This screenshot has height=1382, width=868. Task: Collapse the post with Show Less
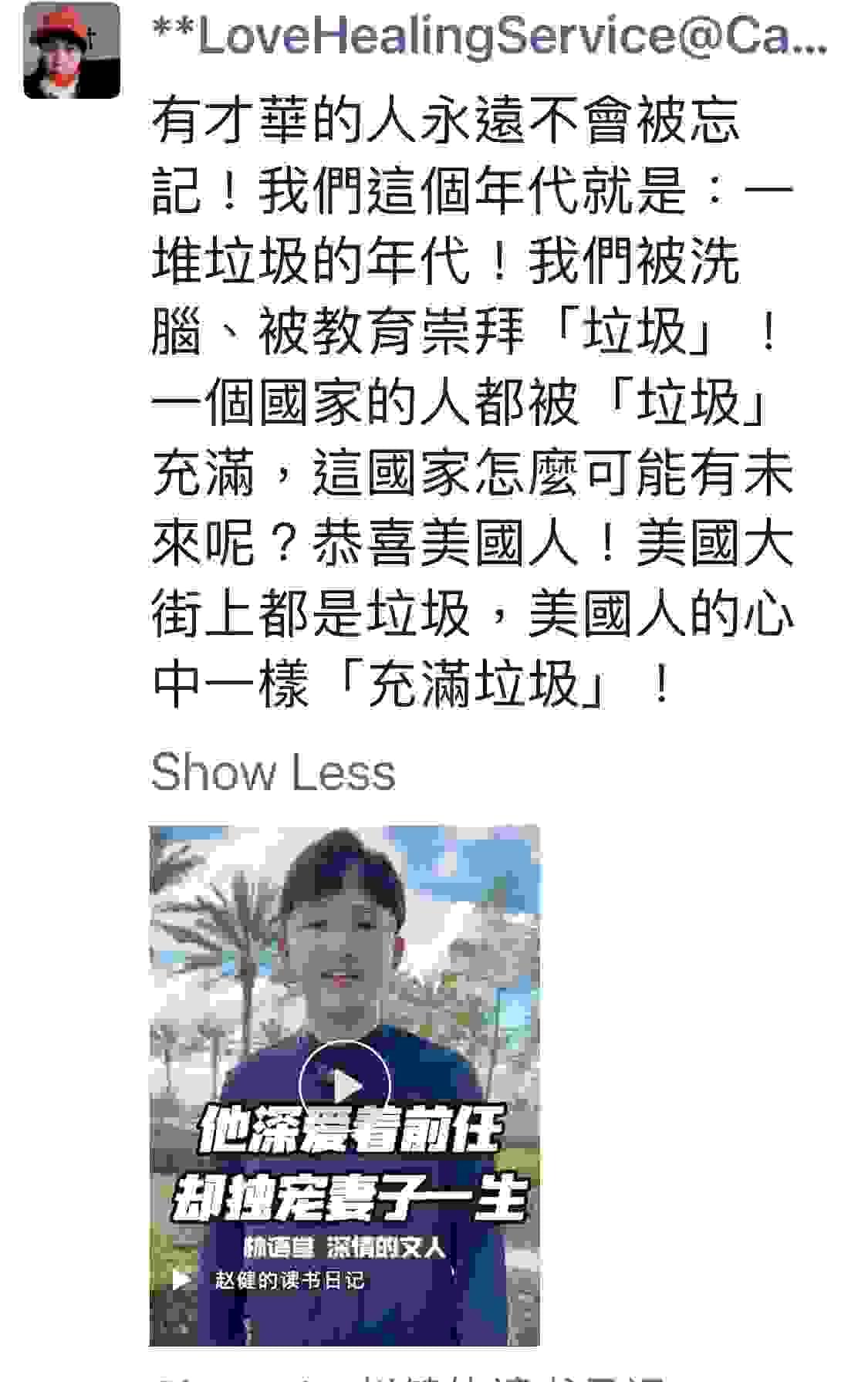point(273,772)
